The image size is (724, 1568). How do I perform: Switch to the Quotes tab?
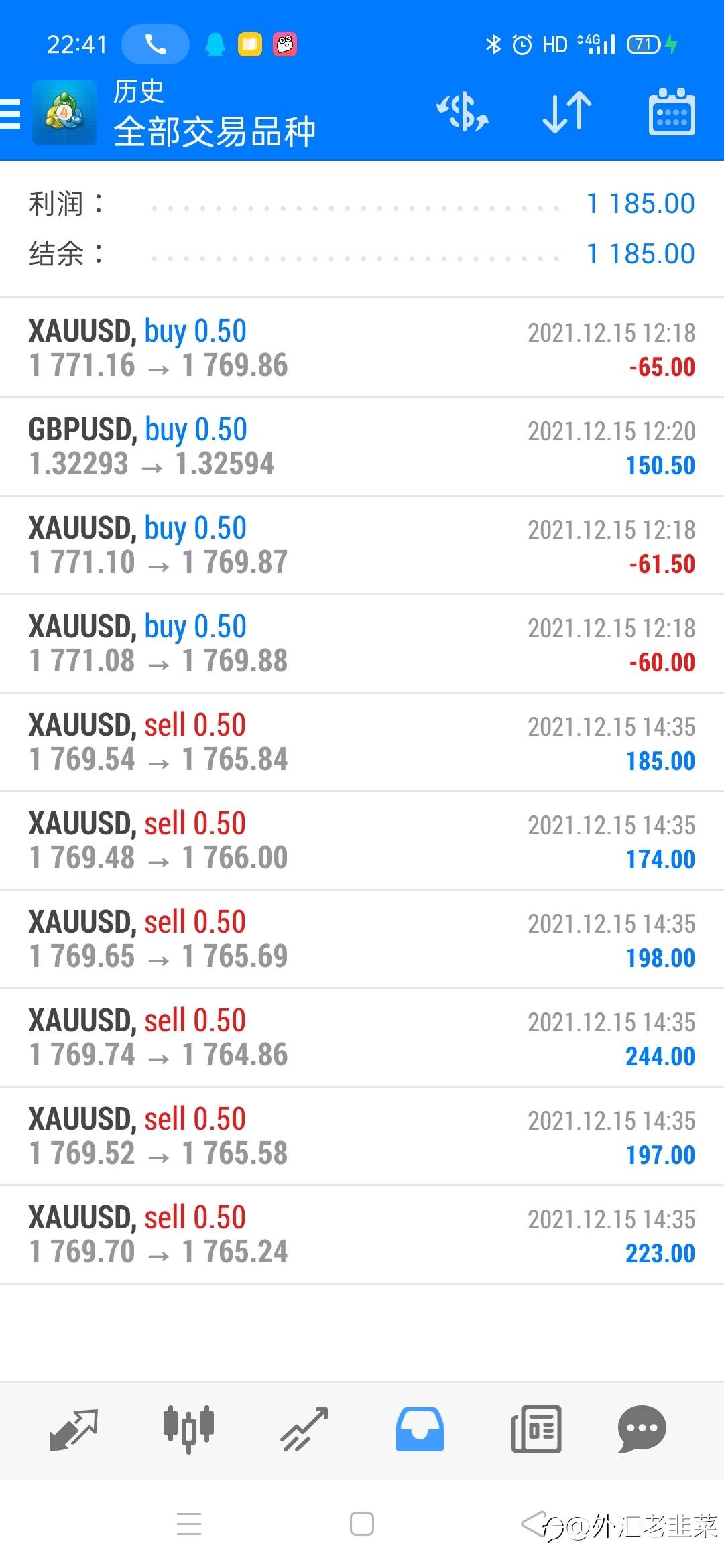74,1429
